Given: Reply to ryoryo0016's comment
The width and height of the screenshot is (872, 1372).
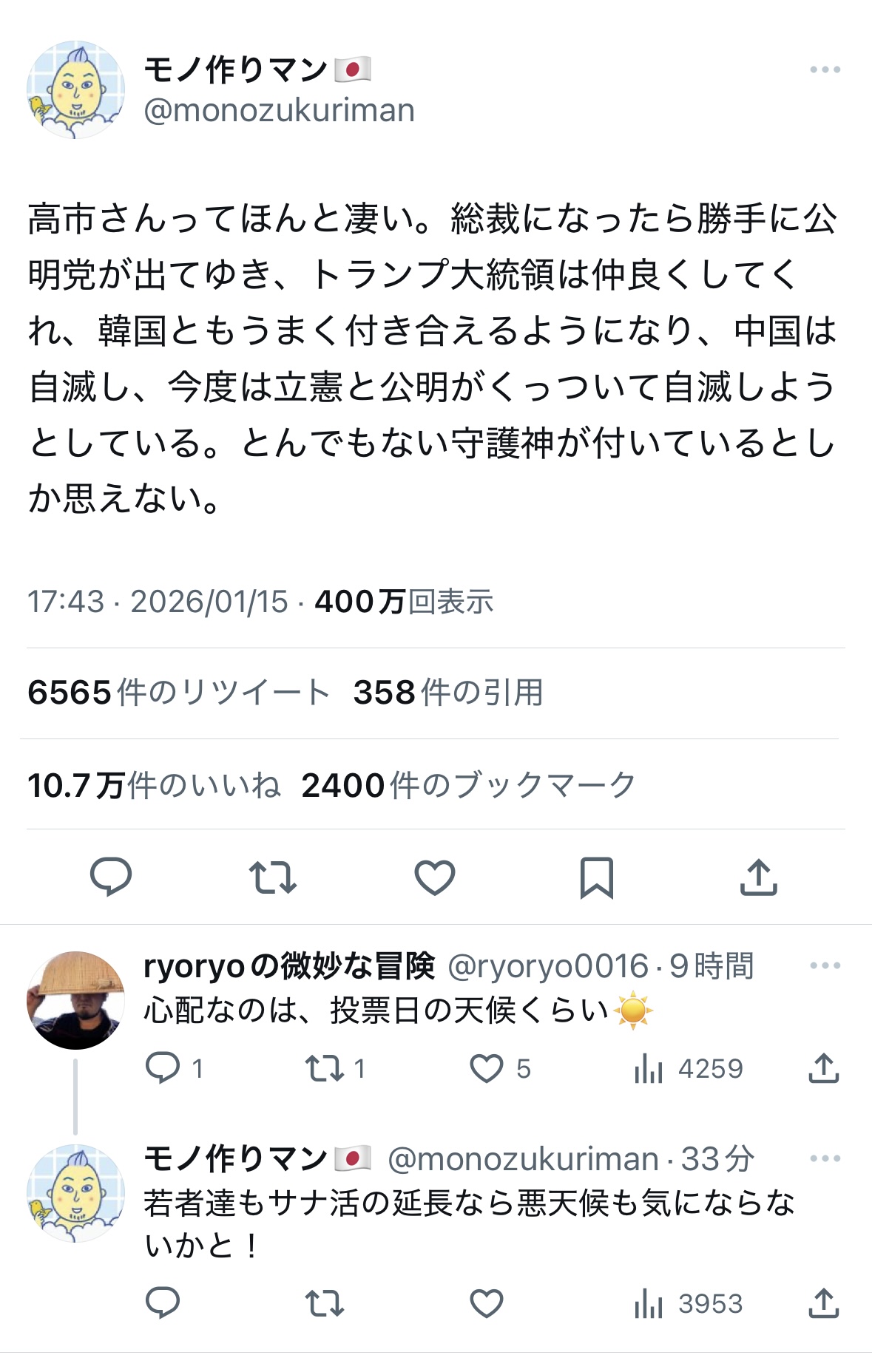Looking at the screenshot, I should coord(163,1068).
